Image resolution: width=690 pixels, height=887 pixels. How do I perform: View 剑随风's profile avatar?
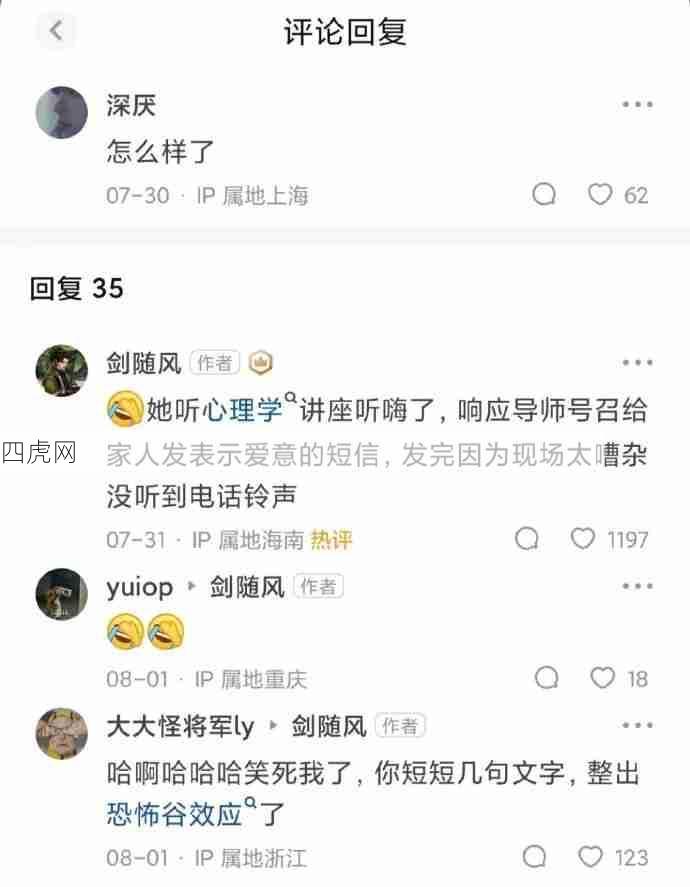coord(62,371)
